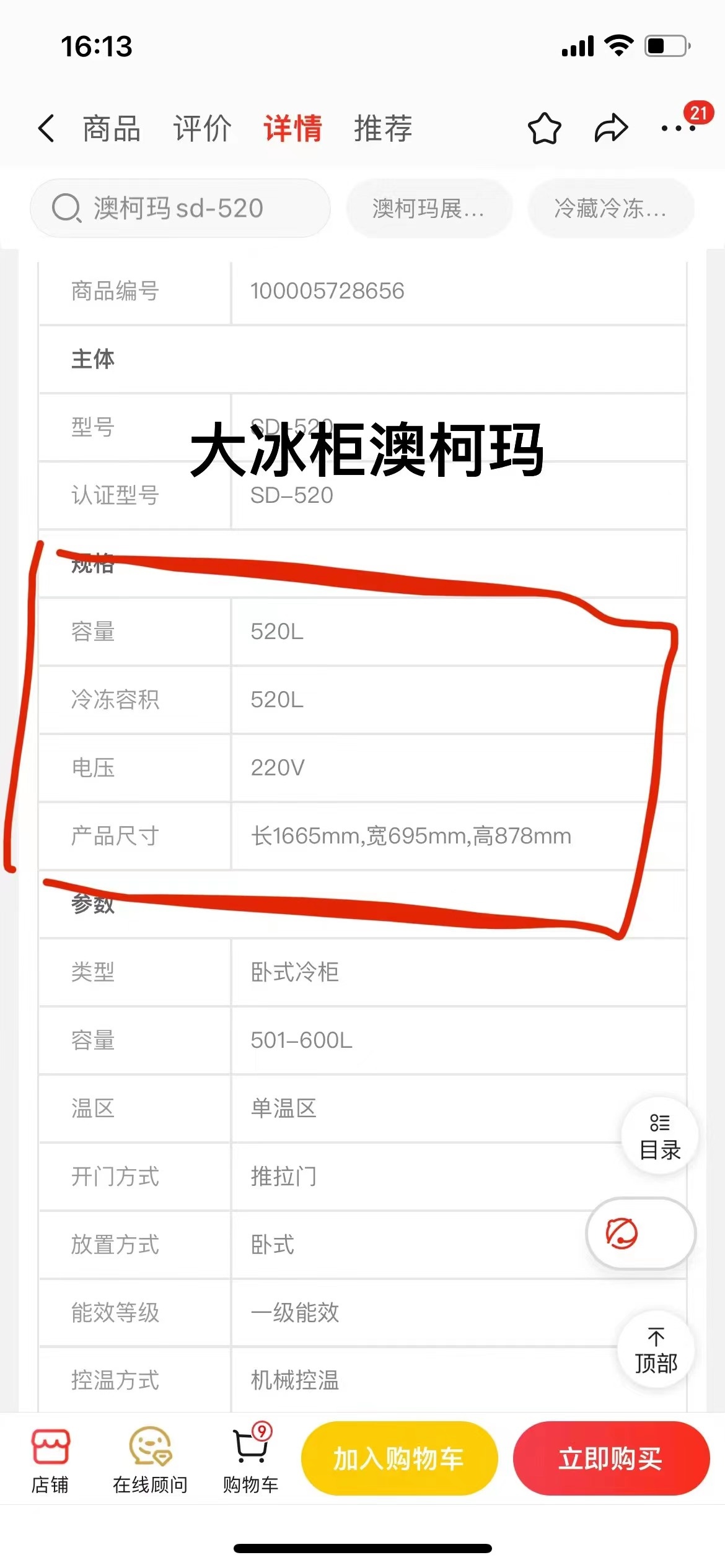The image size is (725, 1568).
Task: Open the 购物车 shopping cart
Action: 251,1460
